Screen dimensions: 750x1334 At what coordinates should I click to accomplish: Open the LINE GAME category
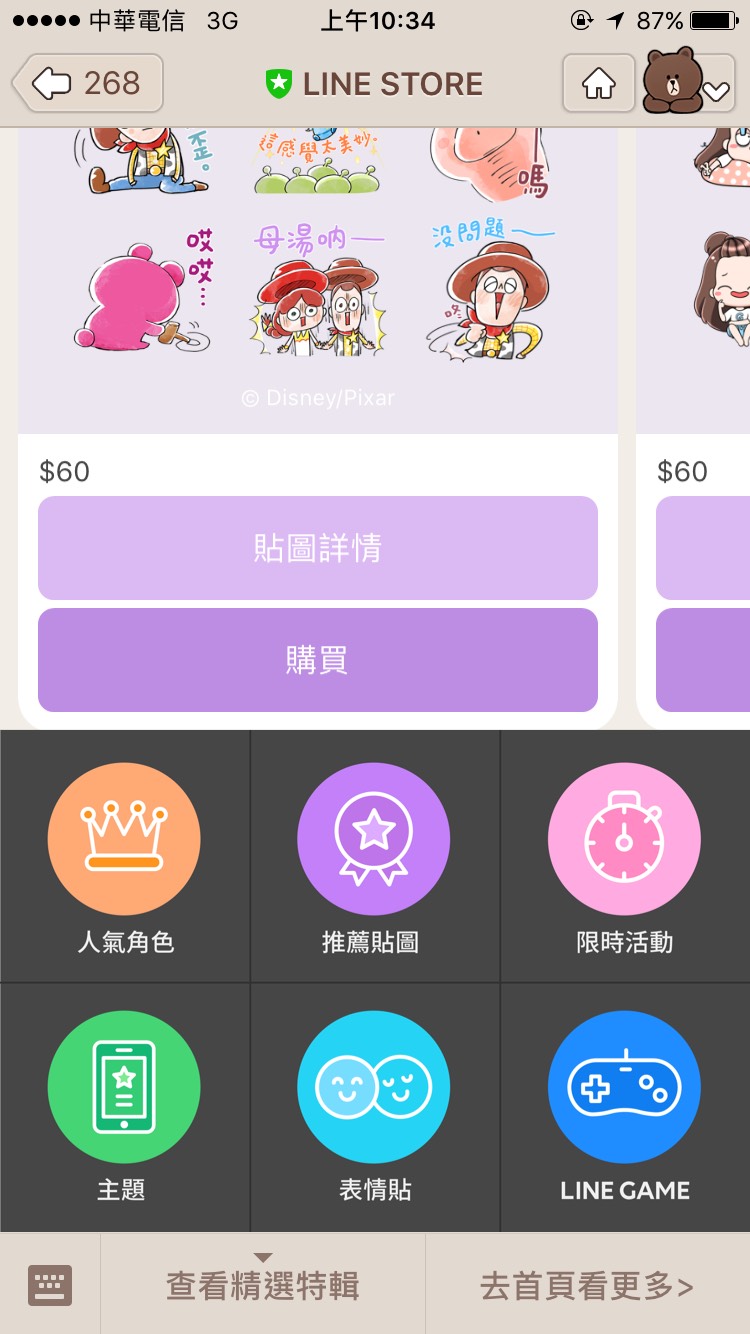tap(624, 1106)
